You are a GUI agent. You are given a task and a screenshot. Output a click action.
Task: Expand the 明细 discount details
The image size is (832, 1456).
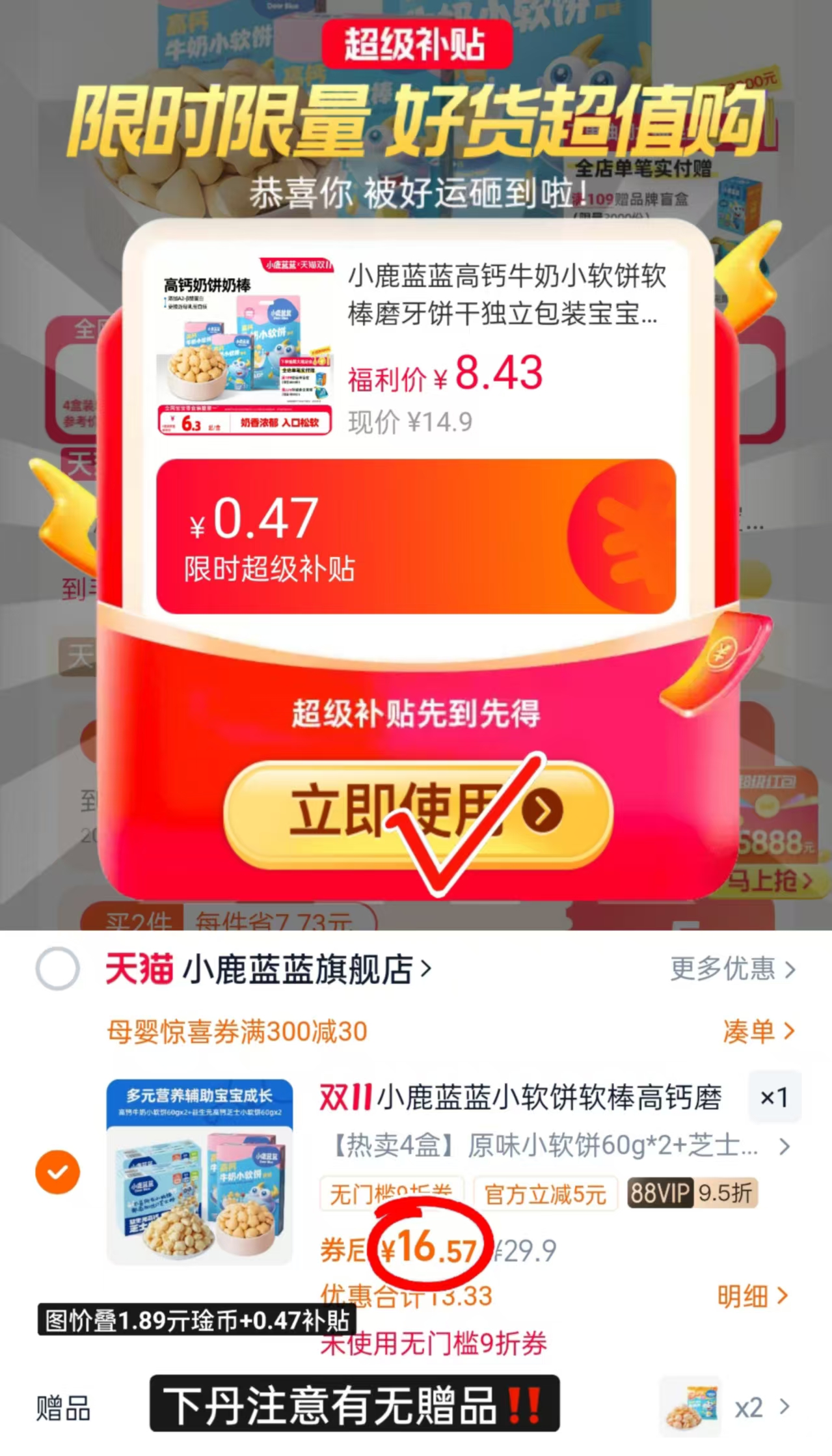751,1295
